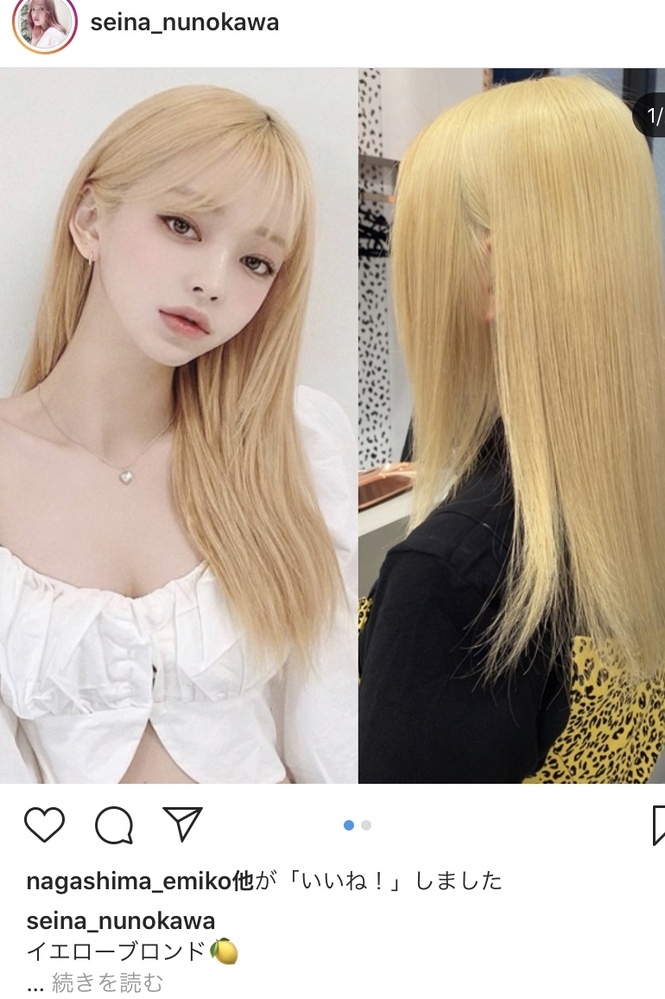Open seina_nunokawa from the caption username
Screen dimensions: 665x999
(120, 921)
